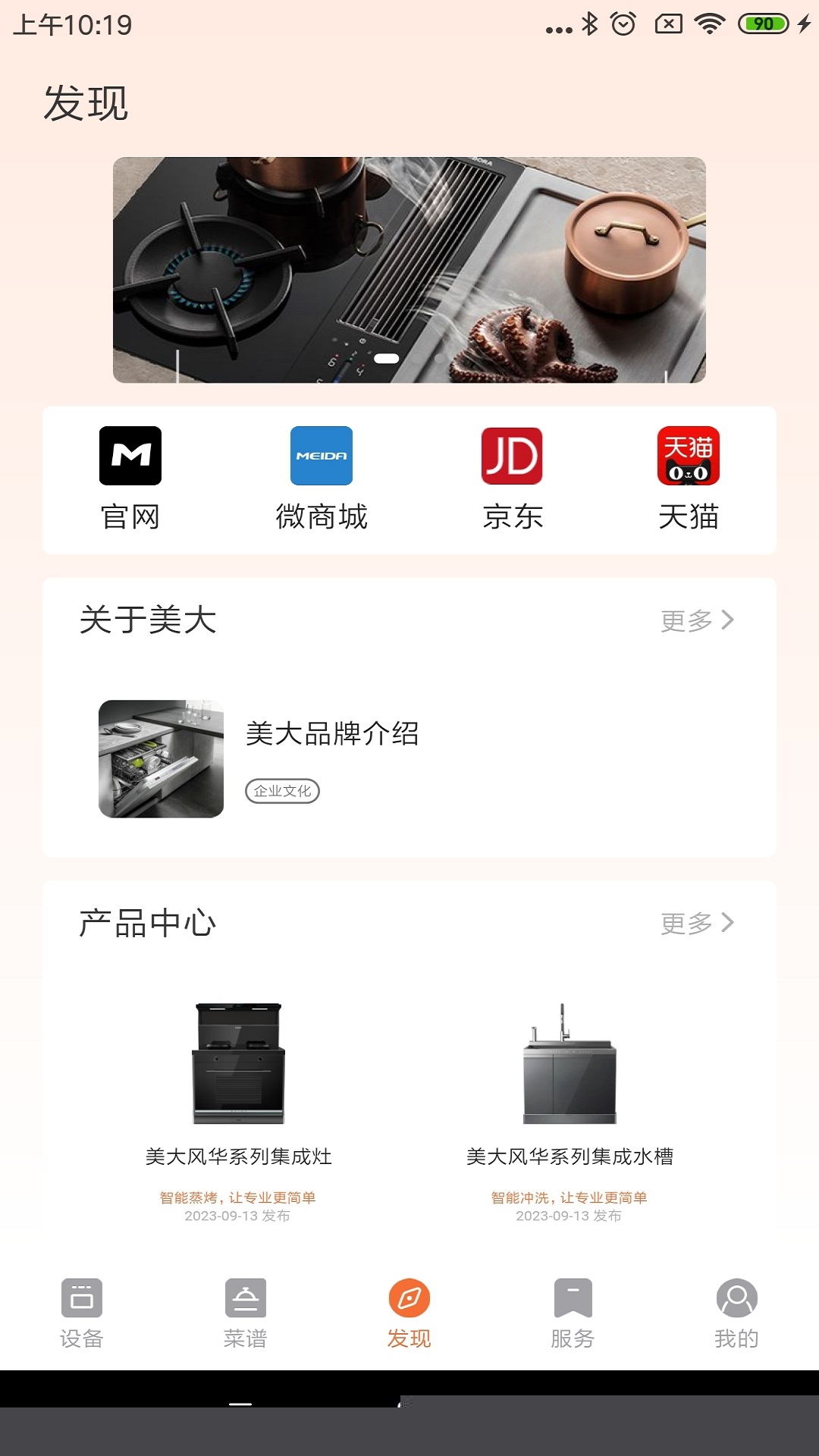
Task: Open the 我的 profile tab
Action: pos(736,1313)
